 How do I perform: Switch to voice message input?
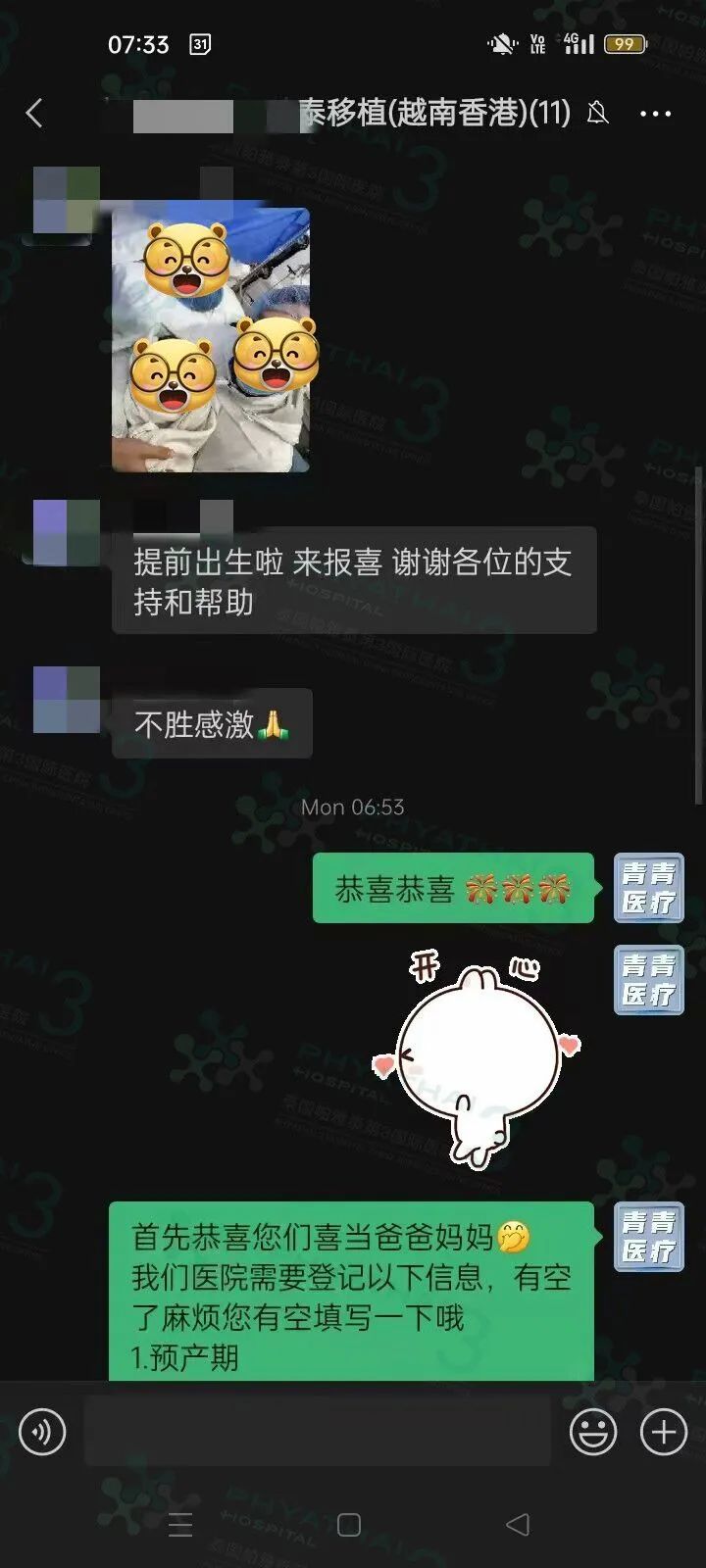pyautogui.click(x=42, y=1432)
